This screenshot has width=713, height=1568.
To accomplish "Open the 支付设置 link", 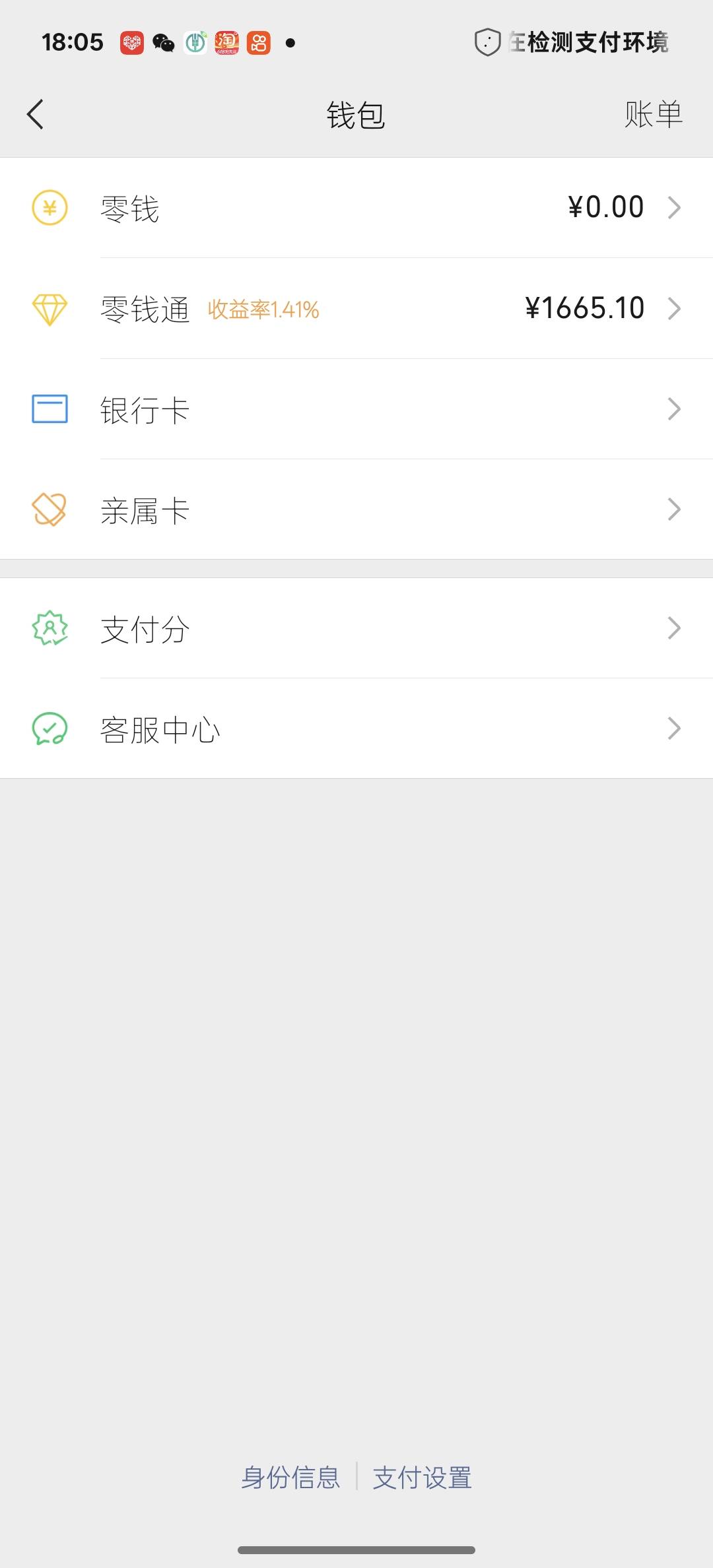I will tap(423, 1478).
